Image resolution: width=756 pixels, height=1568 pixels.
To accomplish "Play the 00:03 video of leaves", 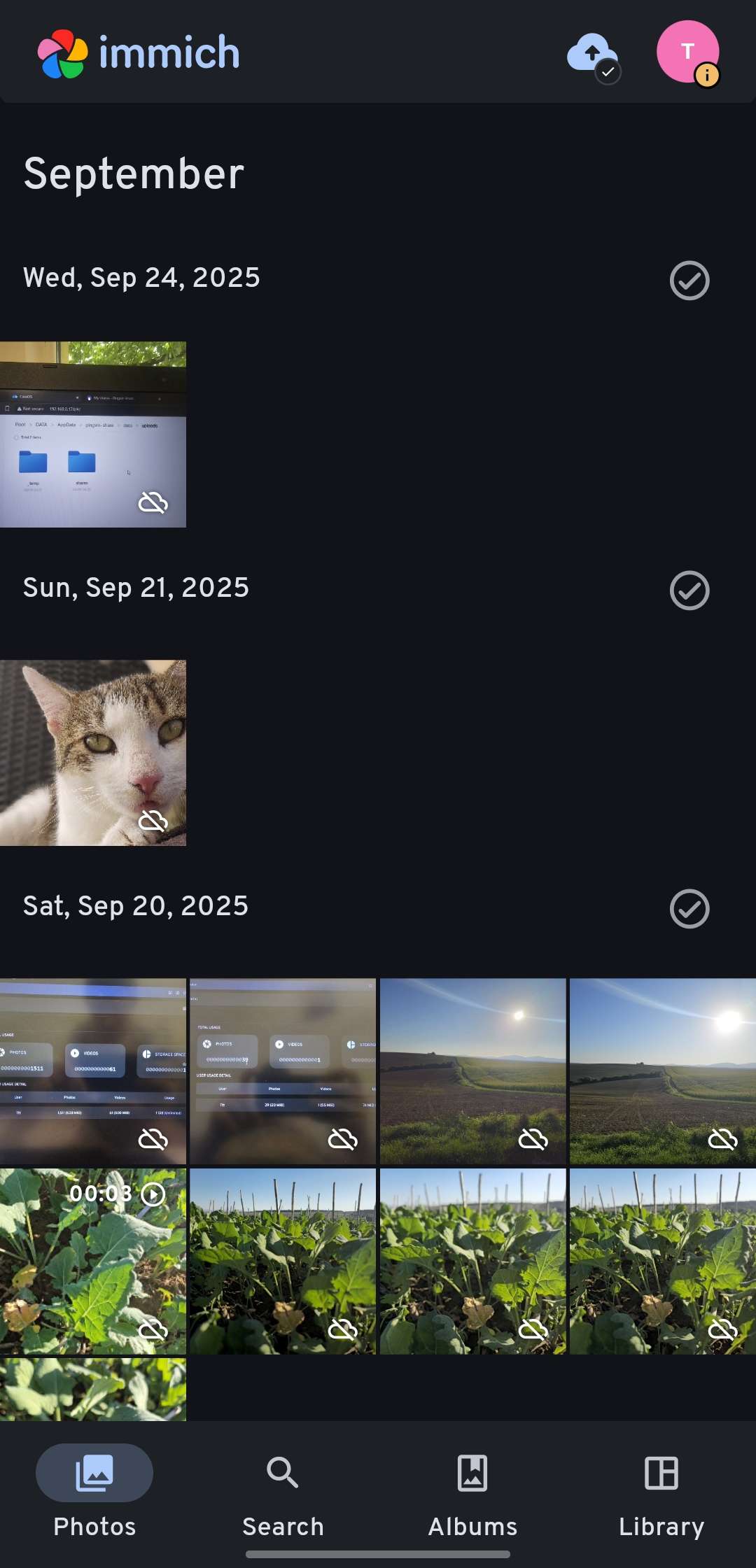I will (93, 1261).
